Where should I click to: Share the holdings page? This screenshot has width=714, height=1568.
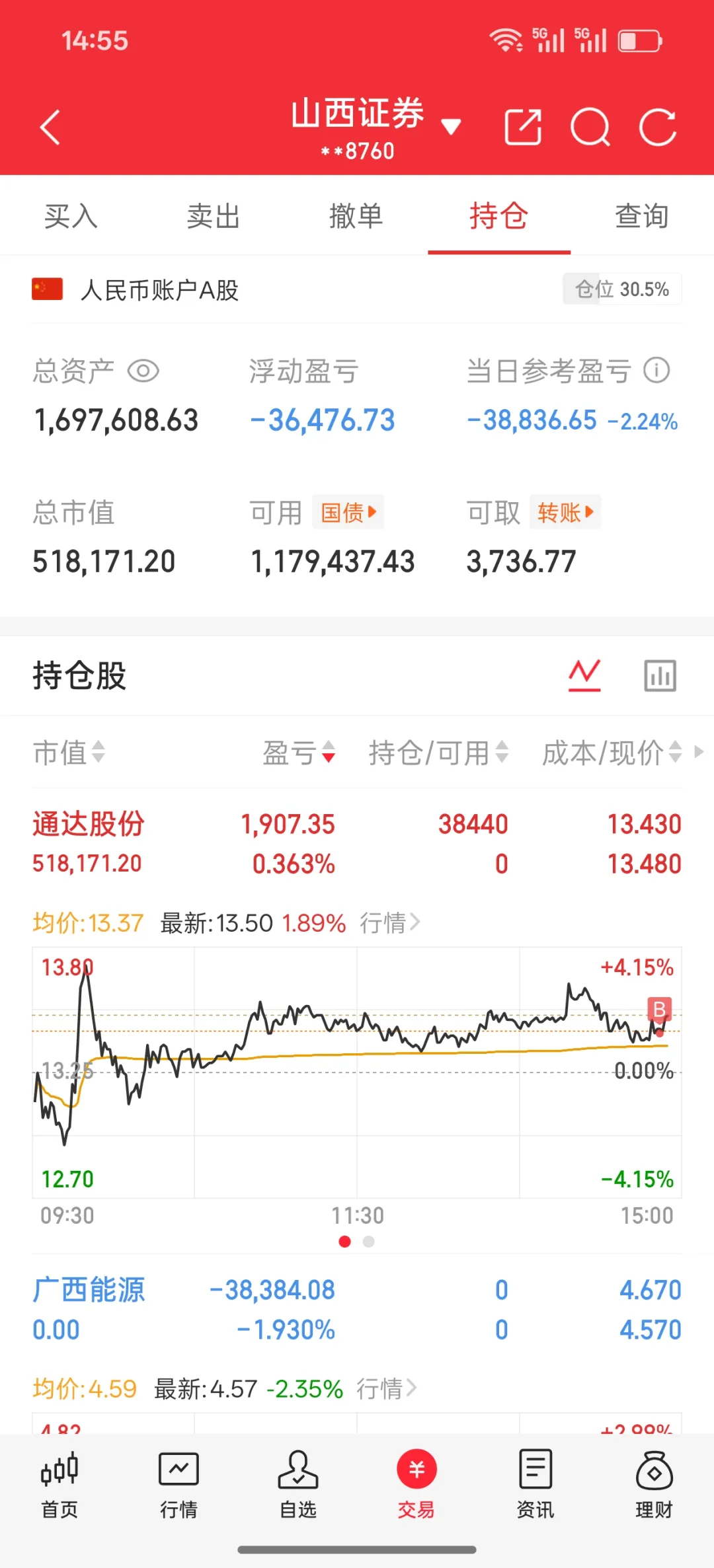522,127
